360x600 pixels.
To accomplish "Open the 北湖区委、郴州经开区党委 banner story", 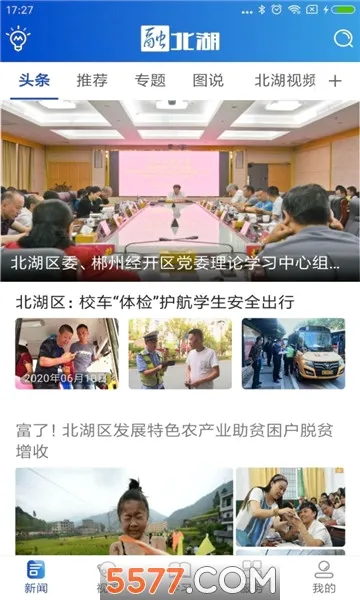I will tap(180, 191).
